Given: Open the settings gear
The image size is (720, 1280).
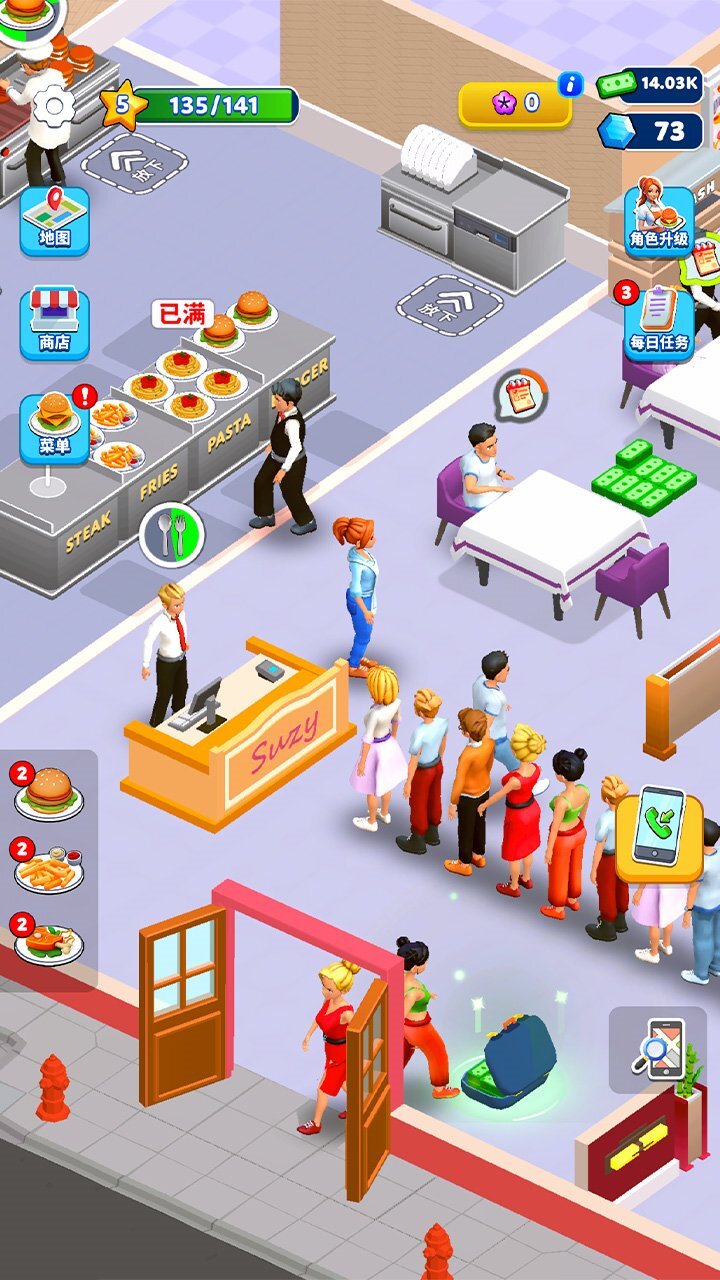Looking at the screenshot, I should 55,105.
